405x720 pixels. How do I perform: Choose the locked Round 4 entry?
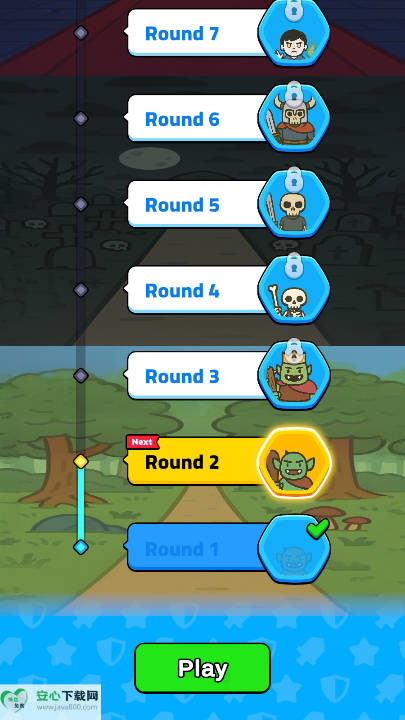pos(227,290)
